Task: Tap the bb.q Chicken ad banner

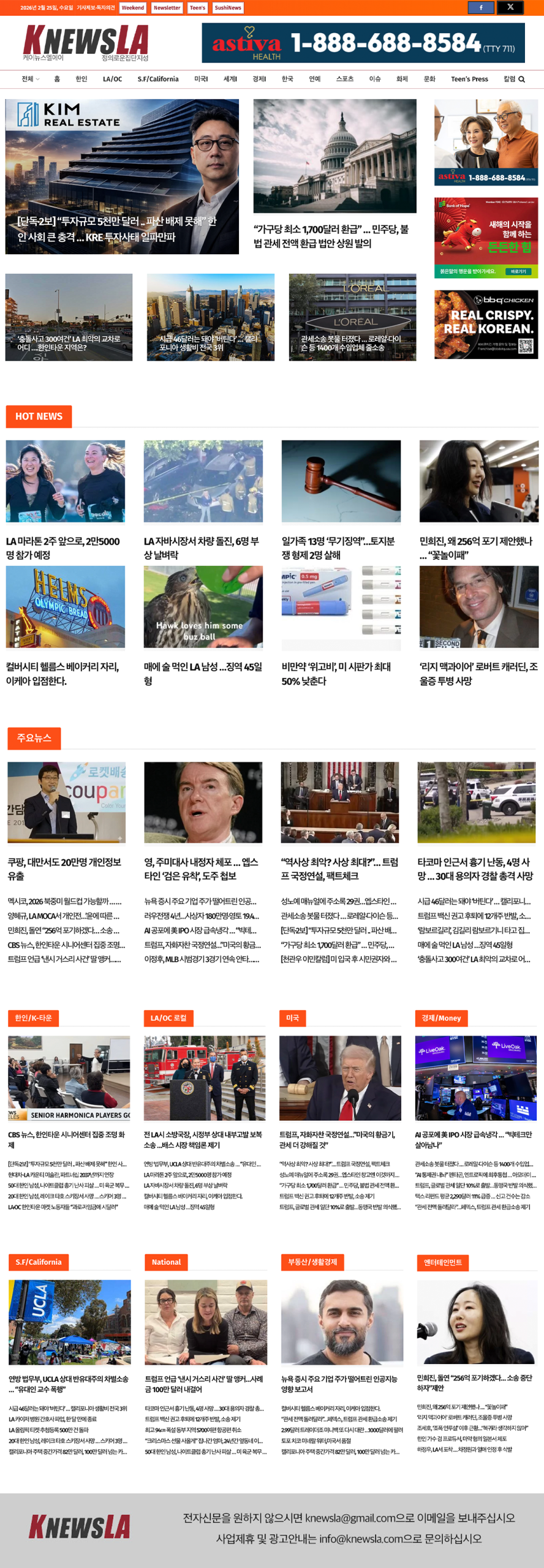Action: point(486,324)
